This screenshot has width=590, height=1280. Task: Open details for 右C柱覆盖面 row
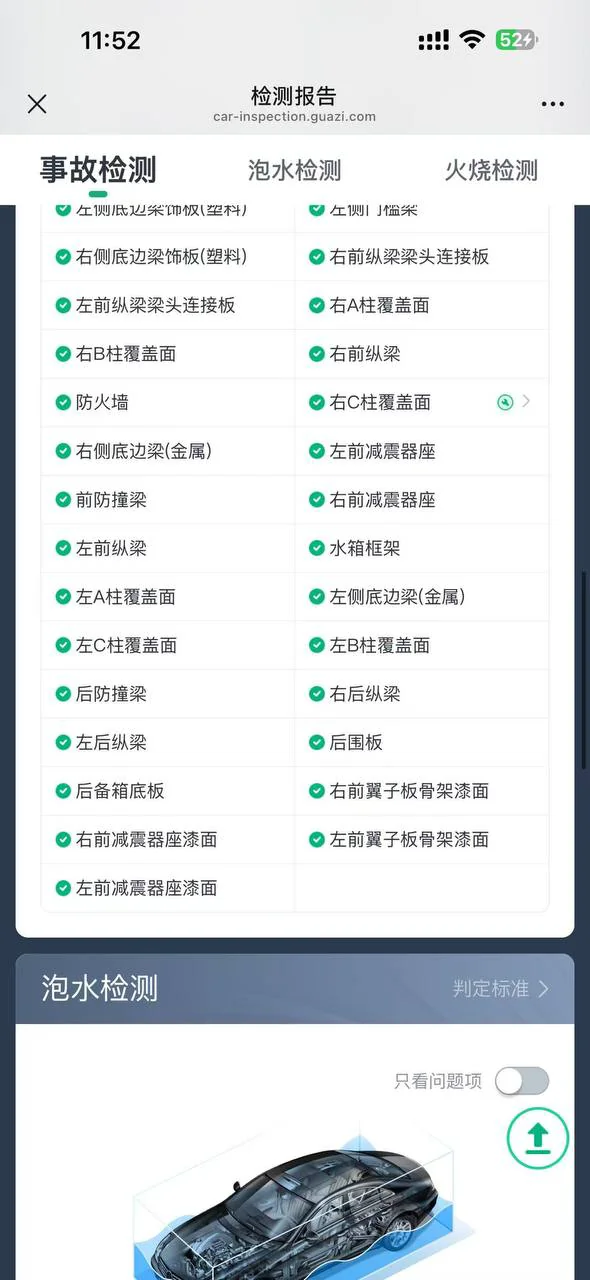(x=422, y=402)
